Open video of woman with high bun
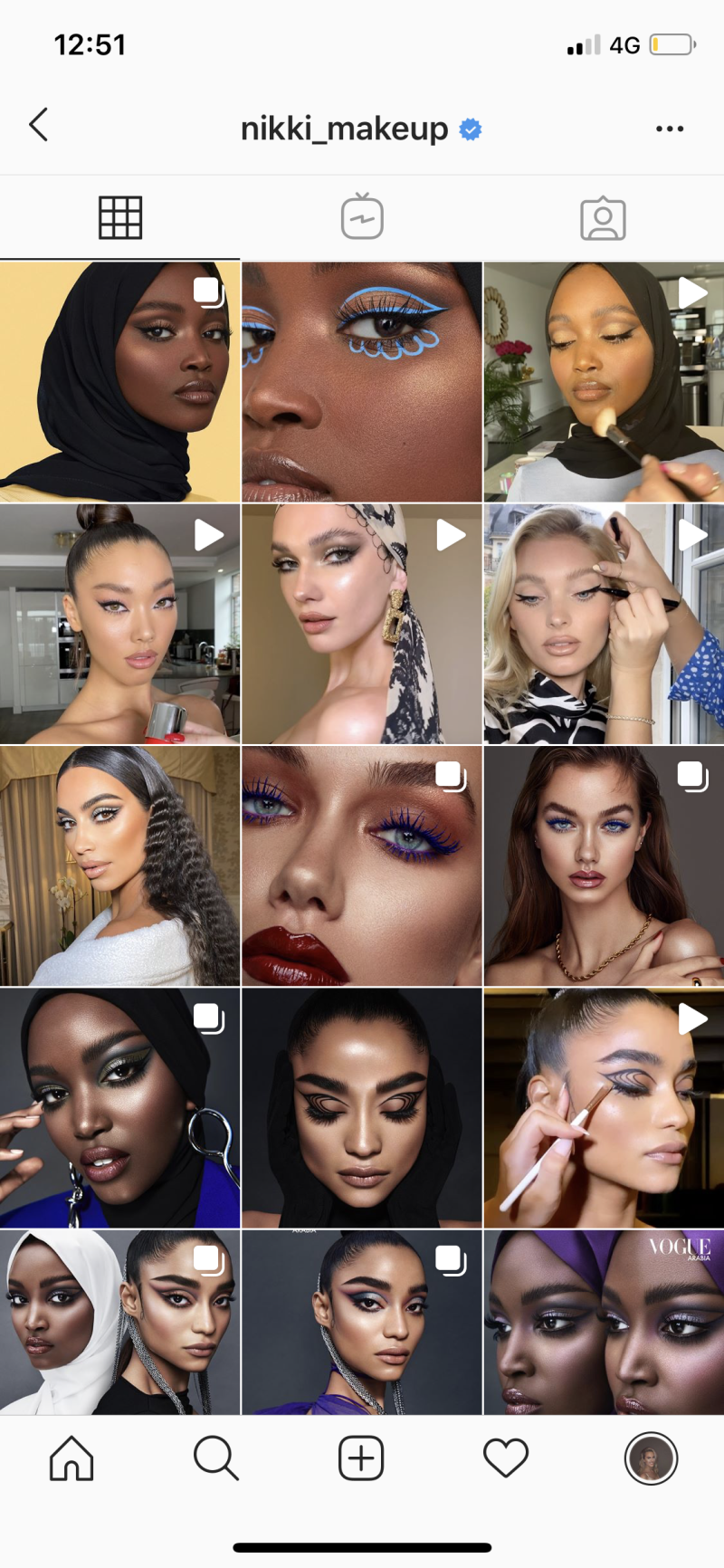 point(119,624)
